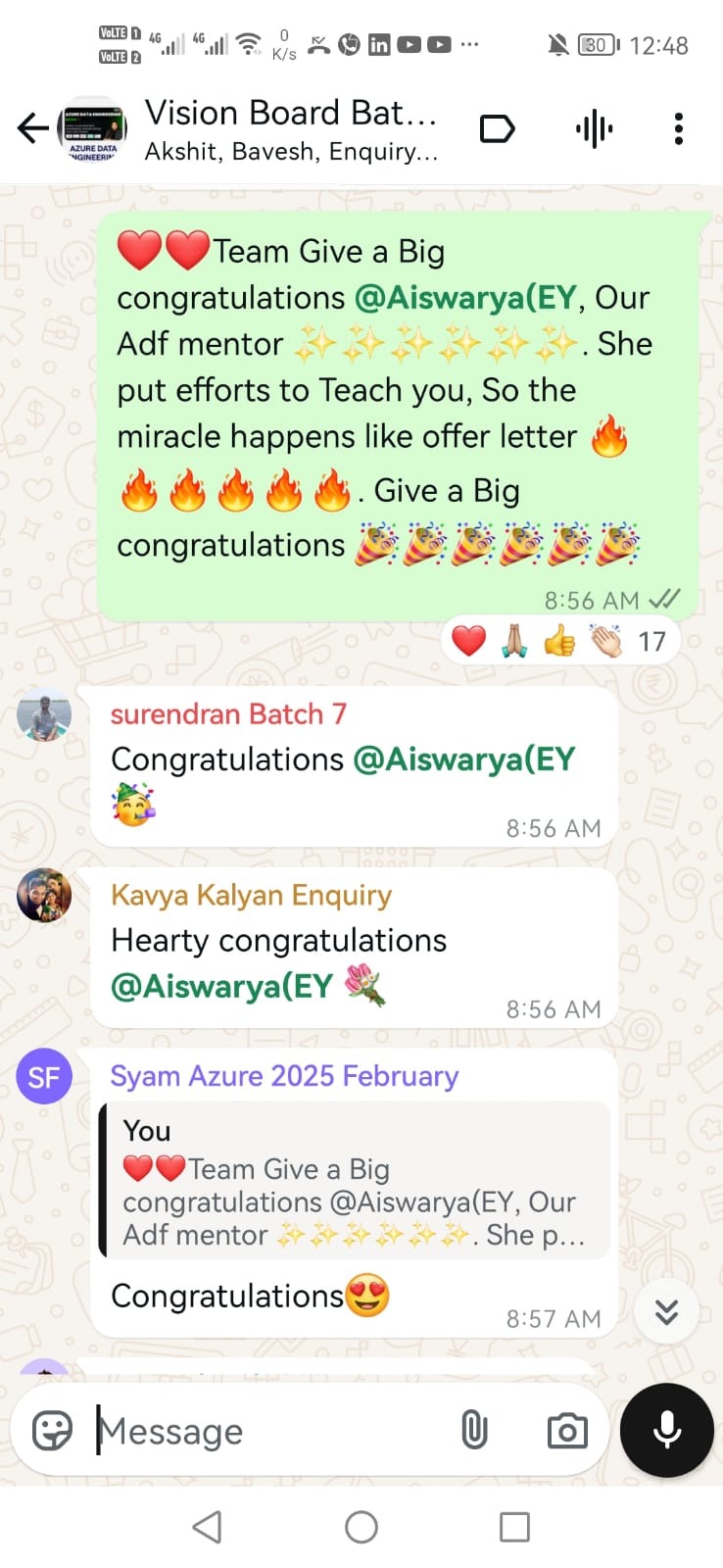Open Syam Azure 2025 February's avatar
The height and width of the screenshot is (1568, 723).
click(44, 1077)
